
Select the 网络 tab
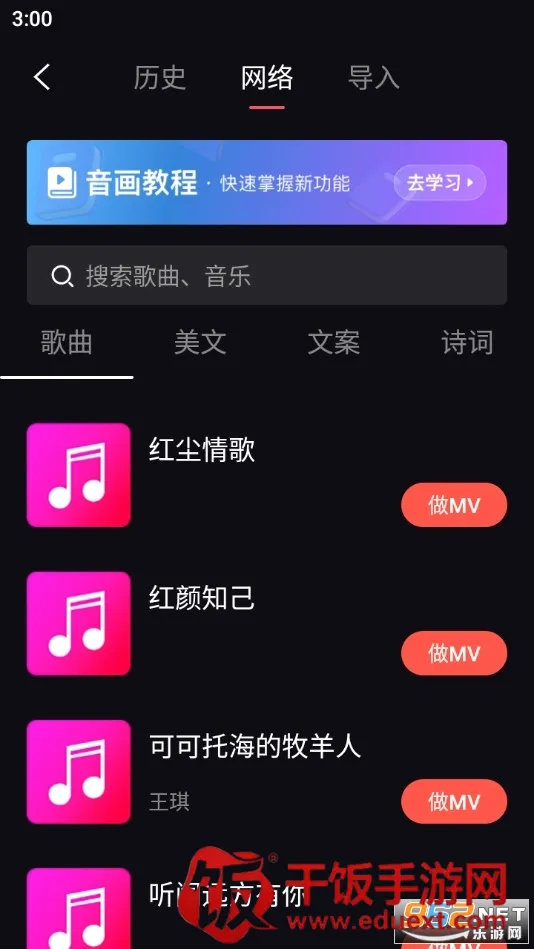click(267, 77)
